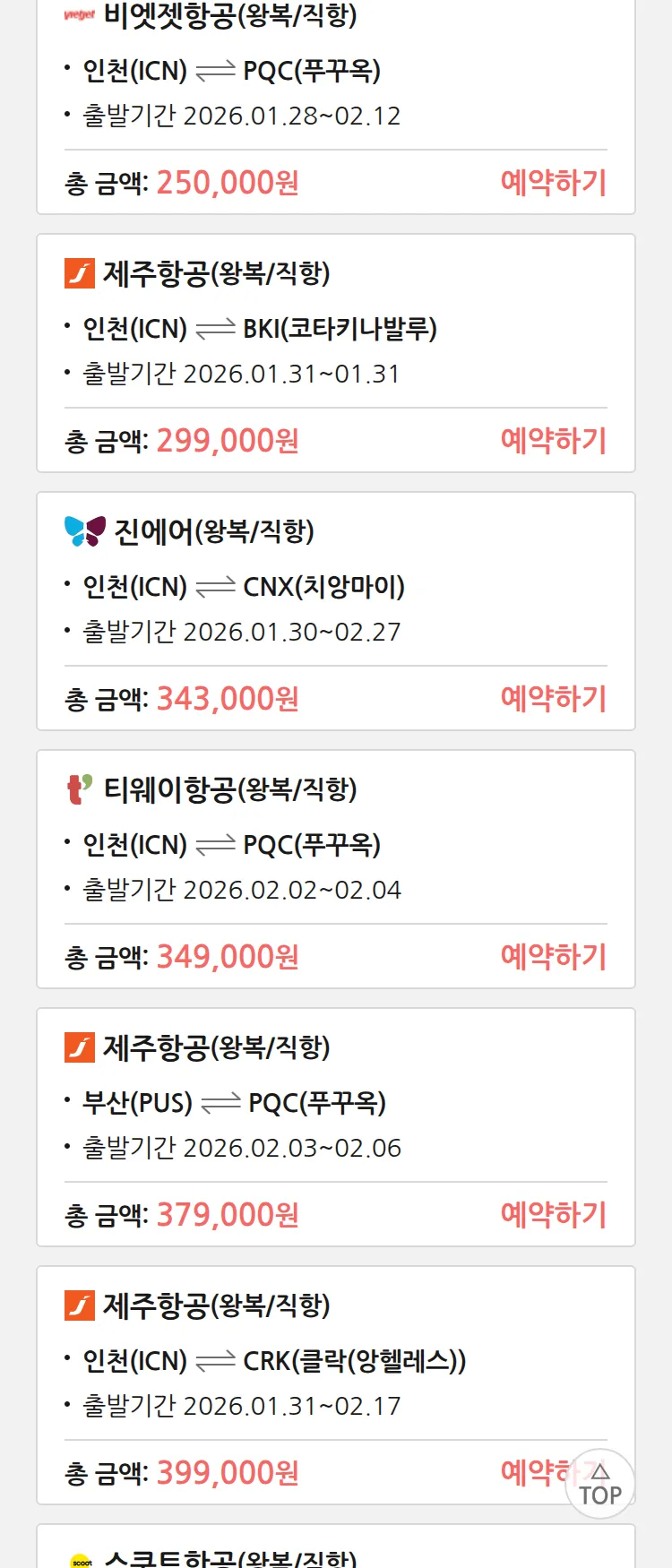The image size is (672, 1568).
Task: View the 진에어 인천–치앙마이 flight card
Action: click(335, 585)
